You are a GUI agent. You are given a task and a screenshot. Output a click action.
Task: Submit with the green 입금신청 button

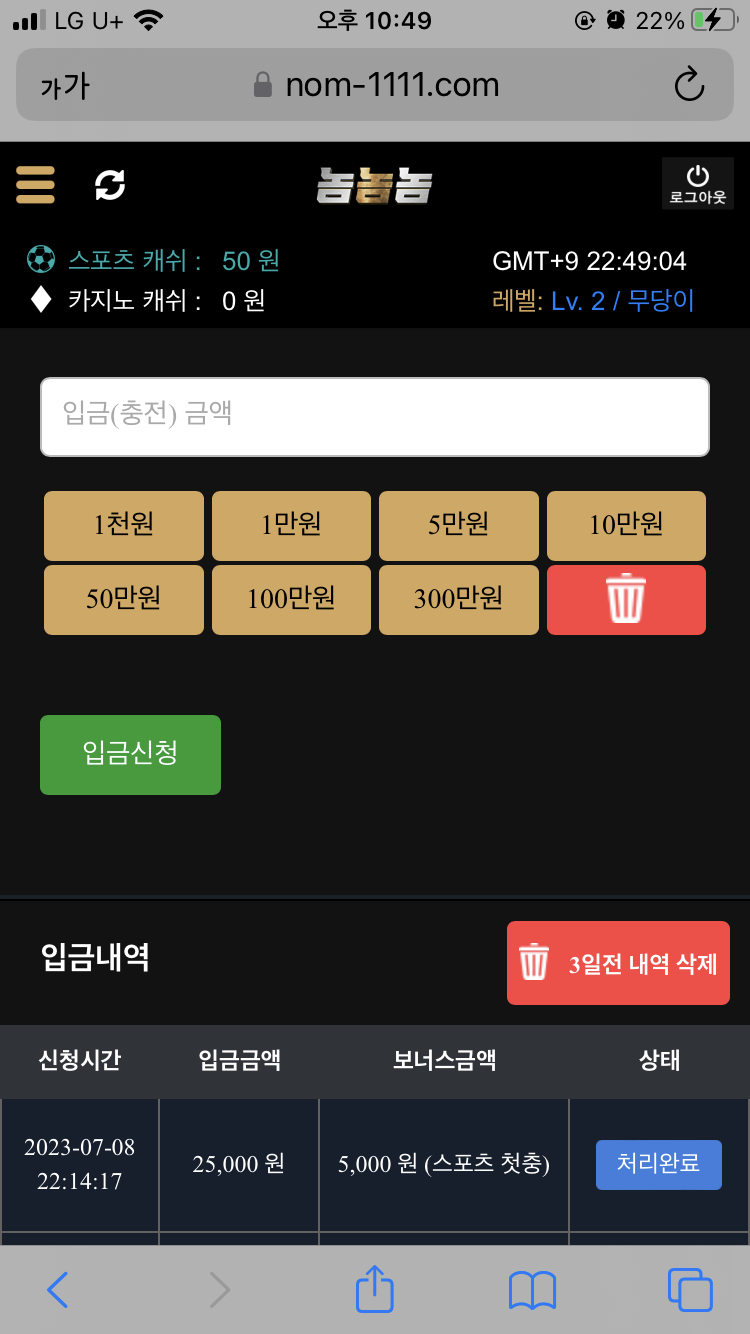coord(130,755)
